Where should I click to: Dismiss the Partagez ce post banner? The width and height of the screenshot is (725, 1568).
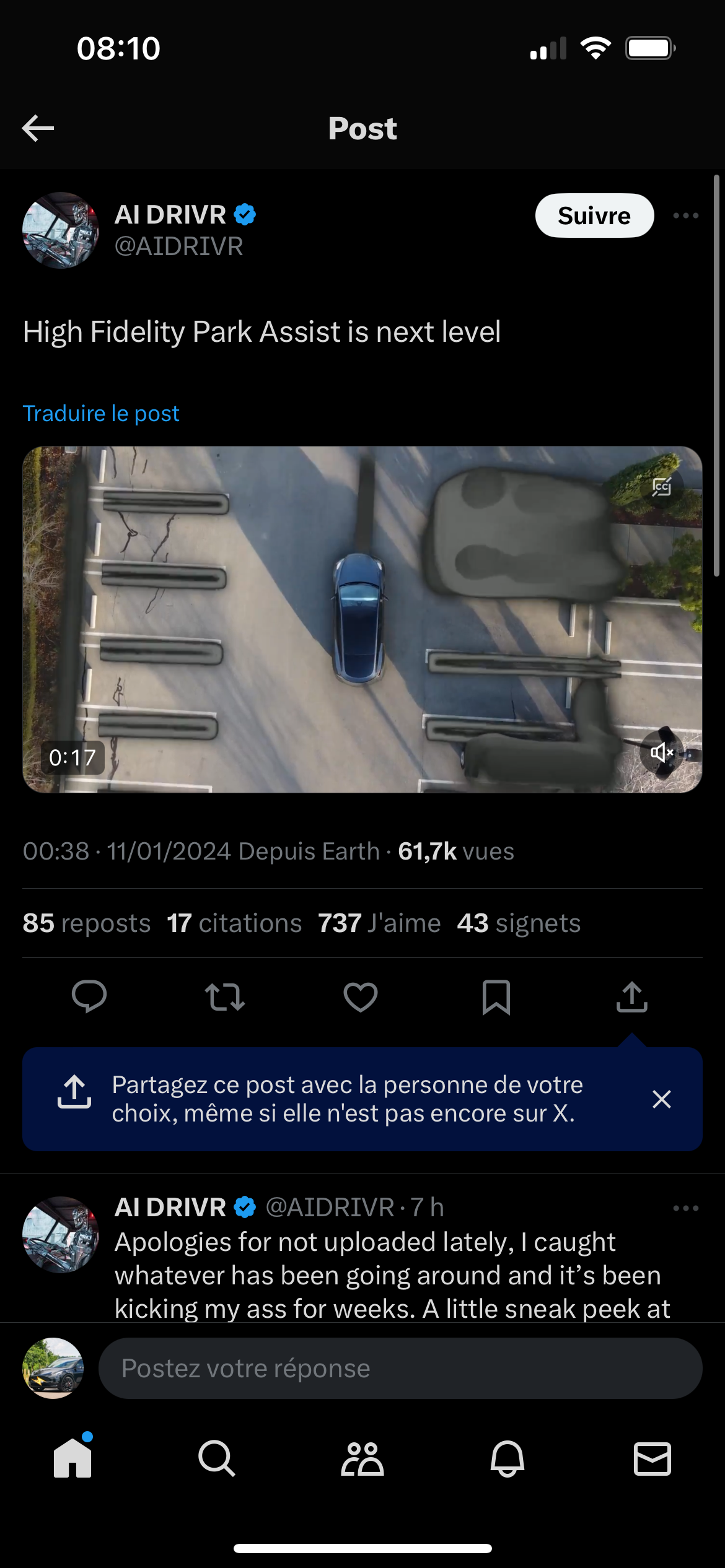pyautogui.click(x=661, y=1099)
